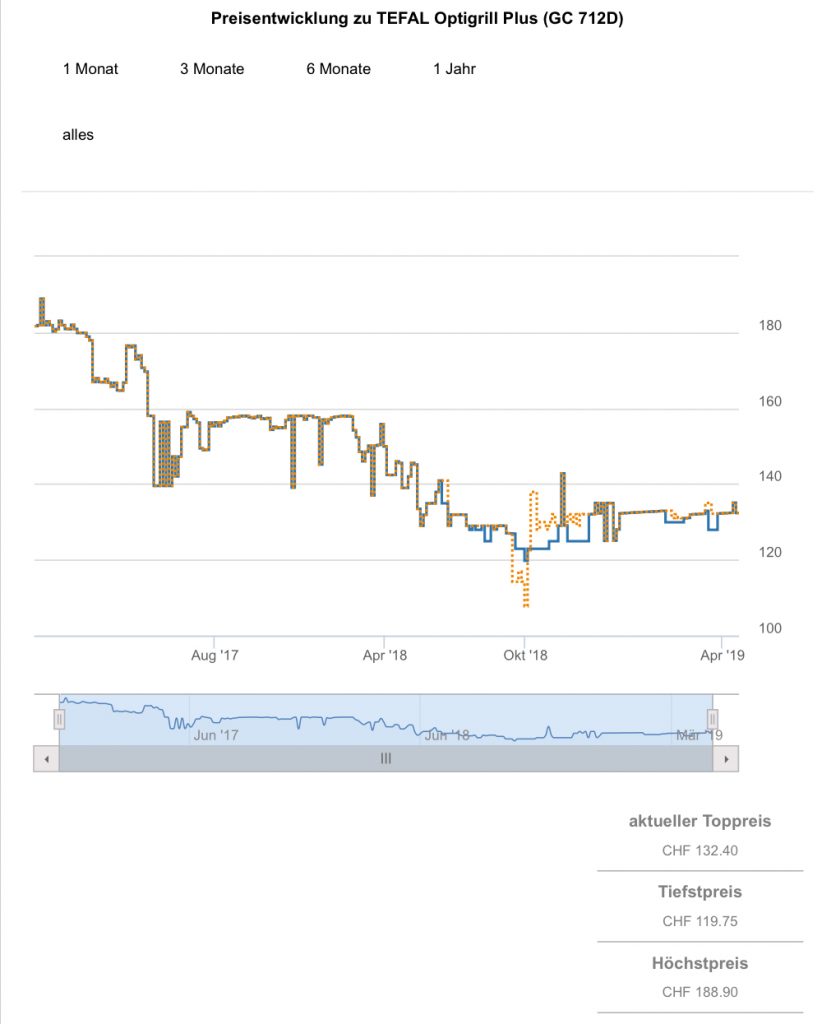Tap the left range handle of the navigator
This screenshot has width=822, height=1024.
coord(59,718)
